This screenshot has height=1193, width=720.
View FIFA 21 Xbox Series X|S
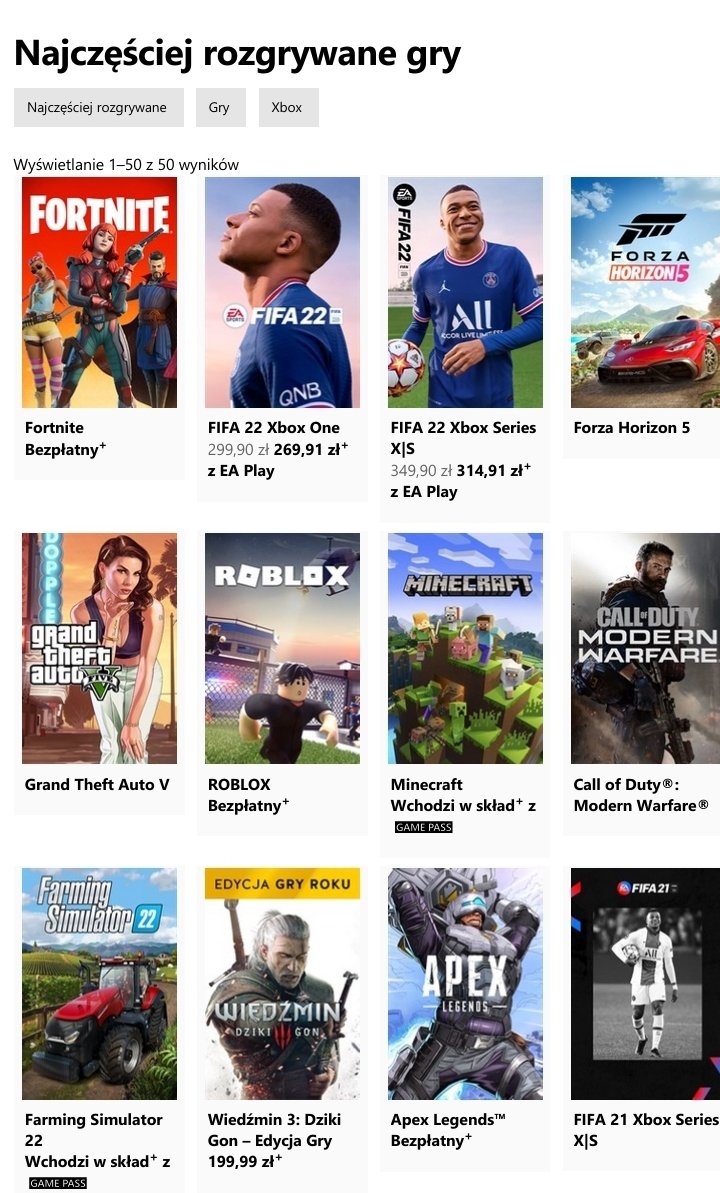642,1020
